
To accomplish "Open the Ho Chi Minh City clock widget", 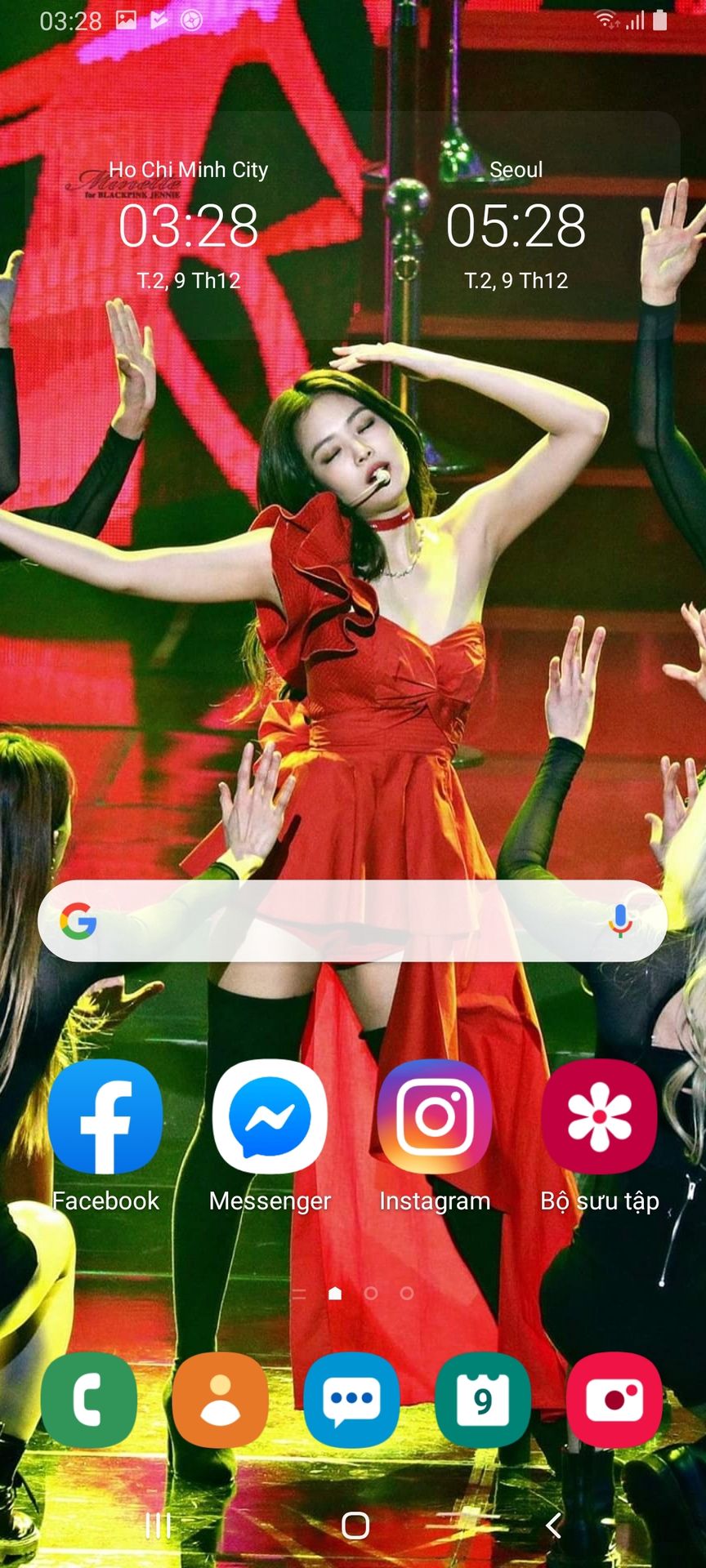I will tap(189, 225).
